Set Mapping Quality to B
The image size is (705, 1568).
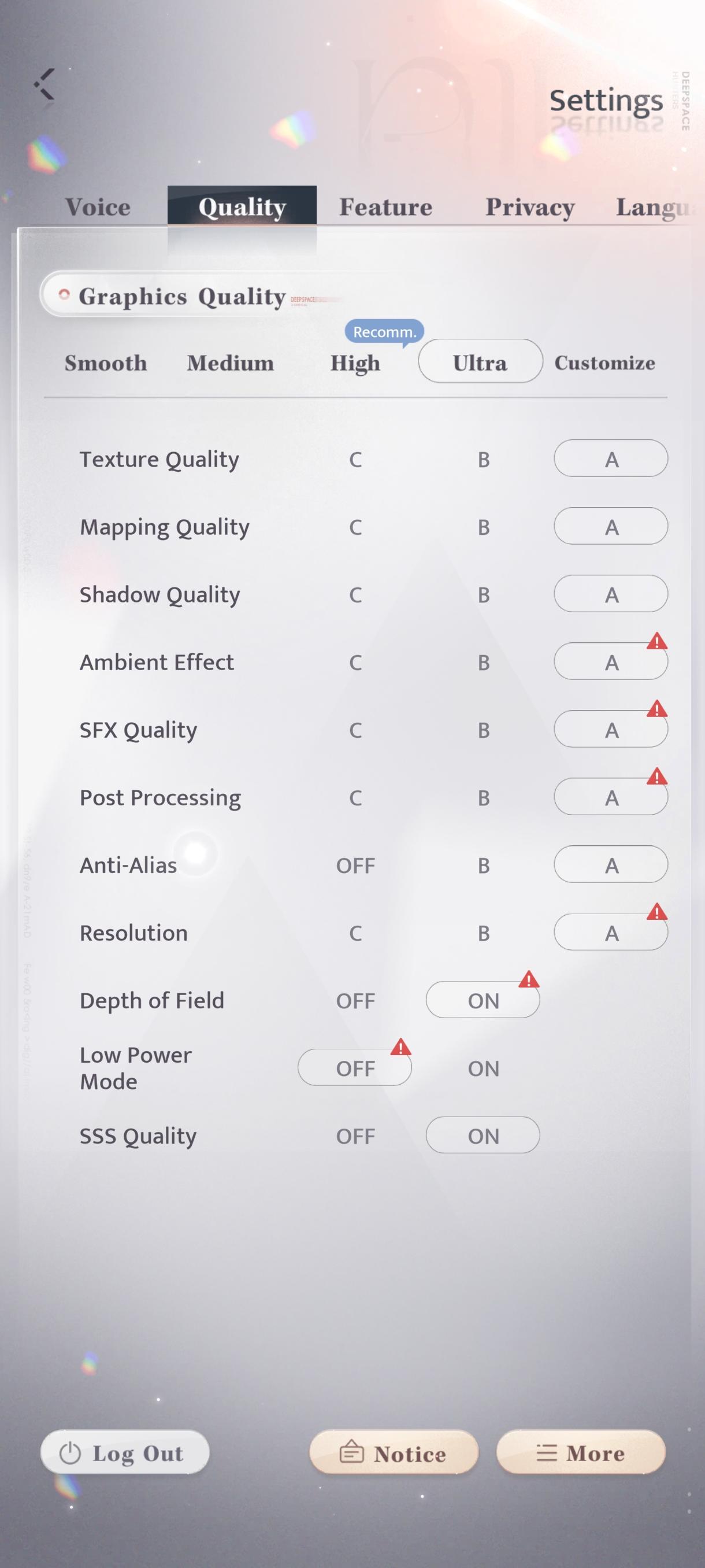pos(483,527)
